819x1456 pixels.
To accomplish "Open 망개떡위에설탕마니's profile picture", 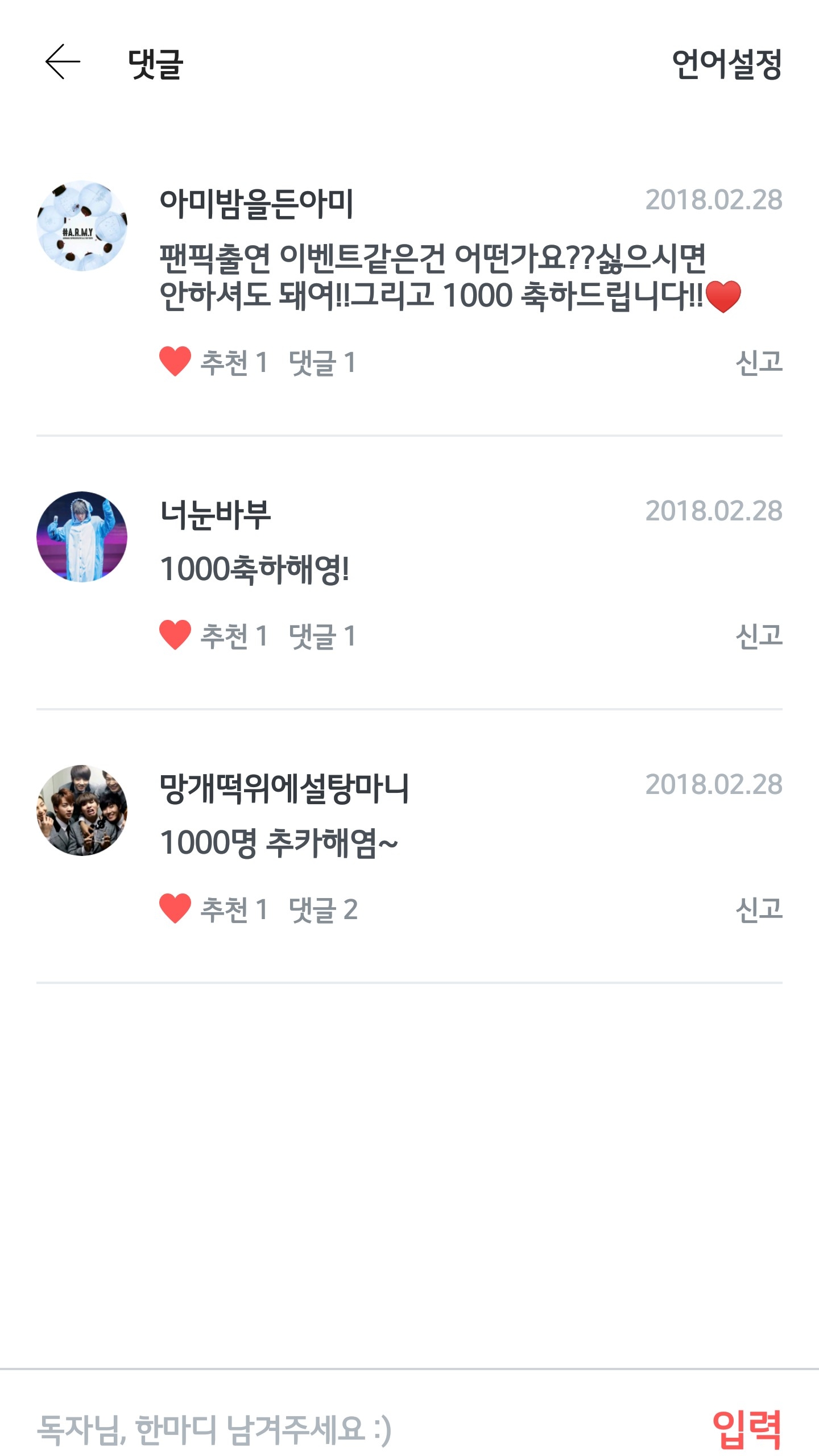I will coord(82,810).
